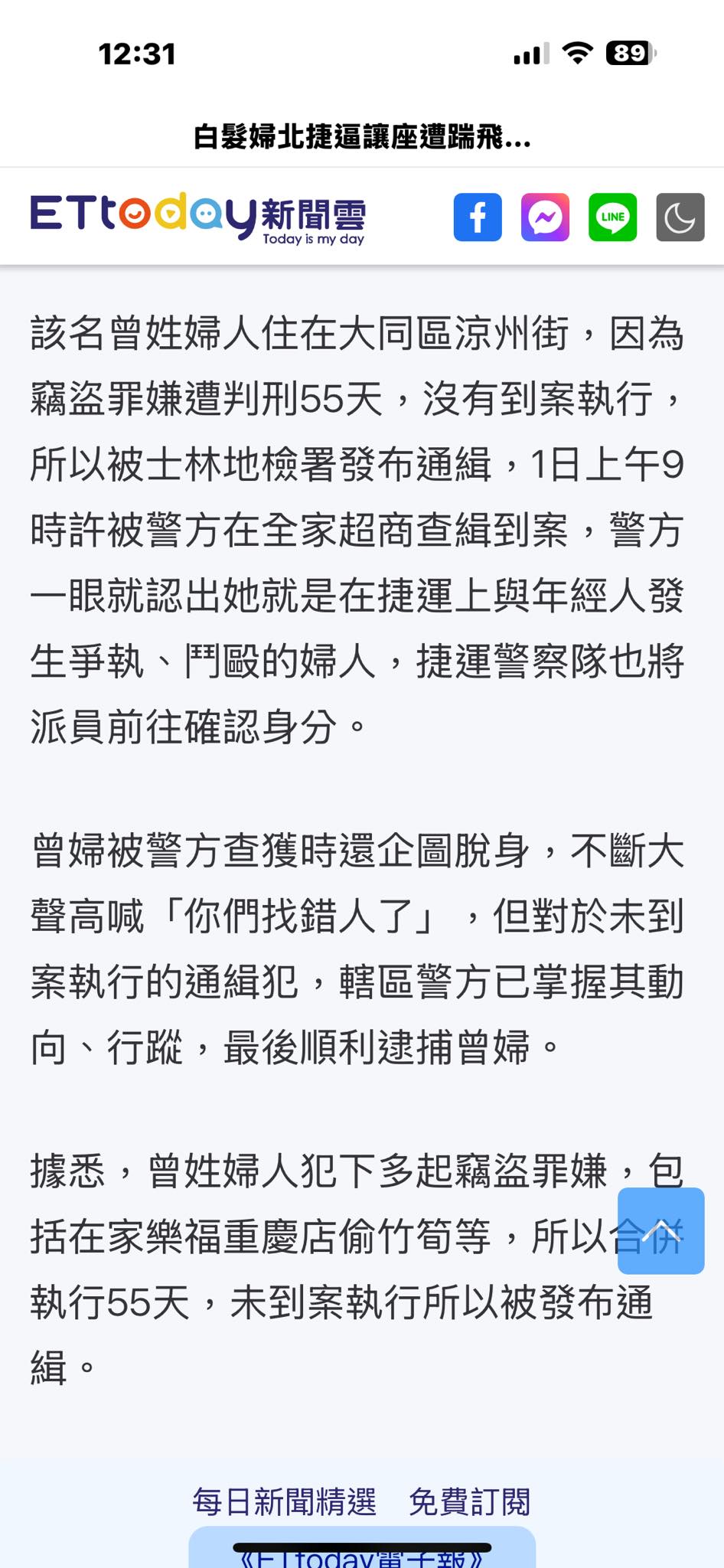Share the article on LINE
Viewport: 724px width, 1568px height.
click(x=612, y=217)
